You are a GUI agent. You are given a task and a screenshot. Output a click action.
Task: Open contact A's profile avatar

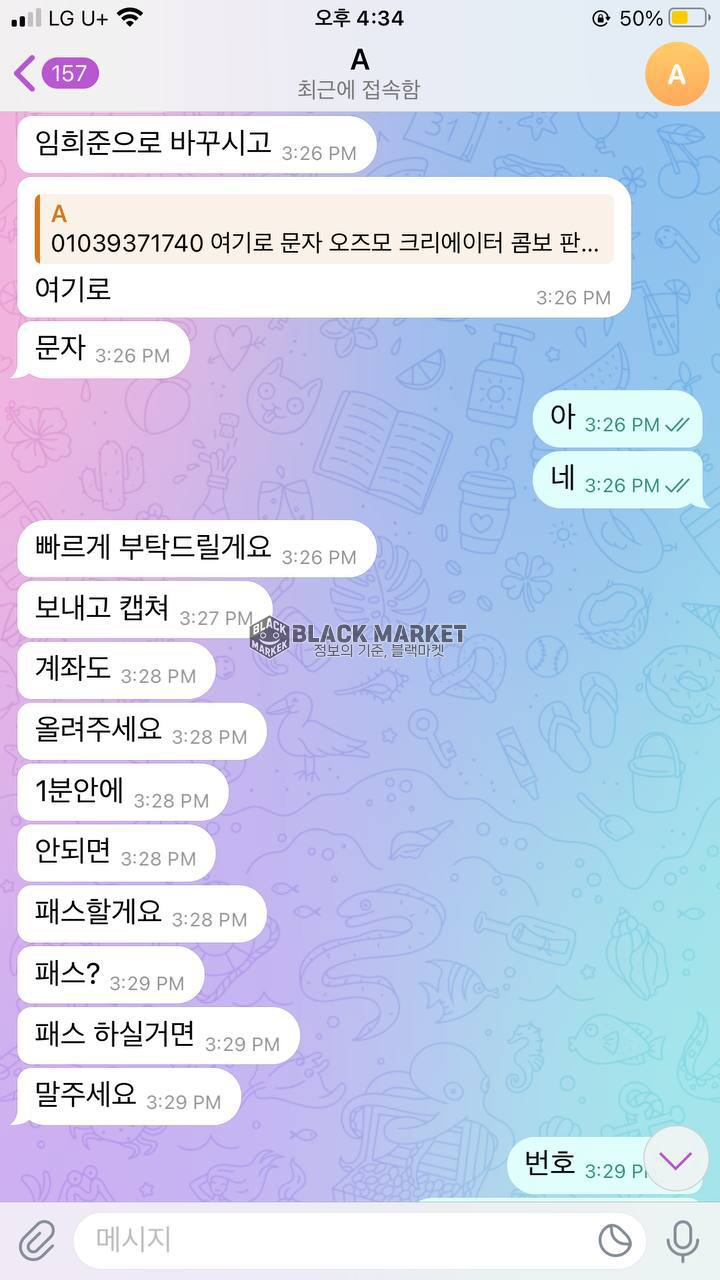(x=677, y=74)
